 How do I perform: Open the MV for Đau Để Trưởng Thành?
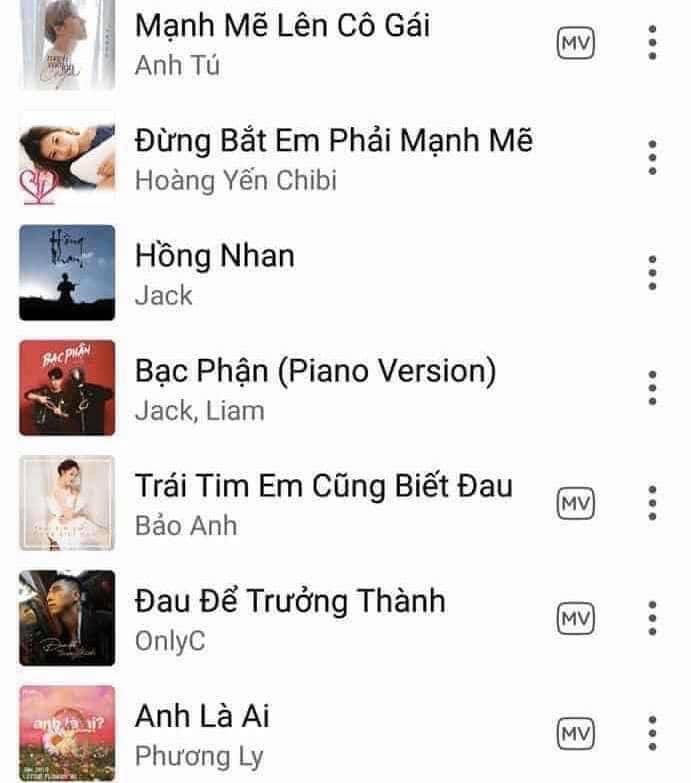pos(575,619)
